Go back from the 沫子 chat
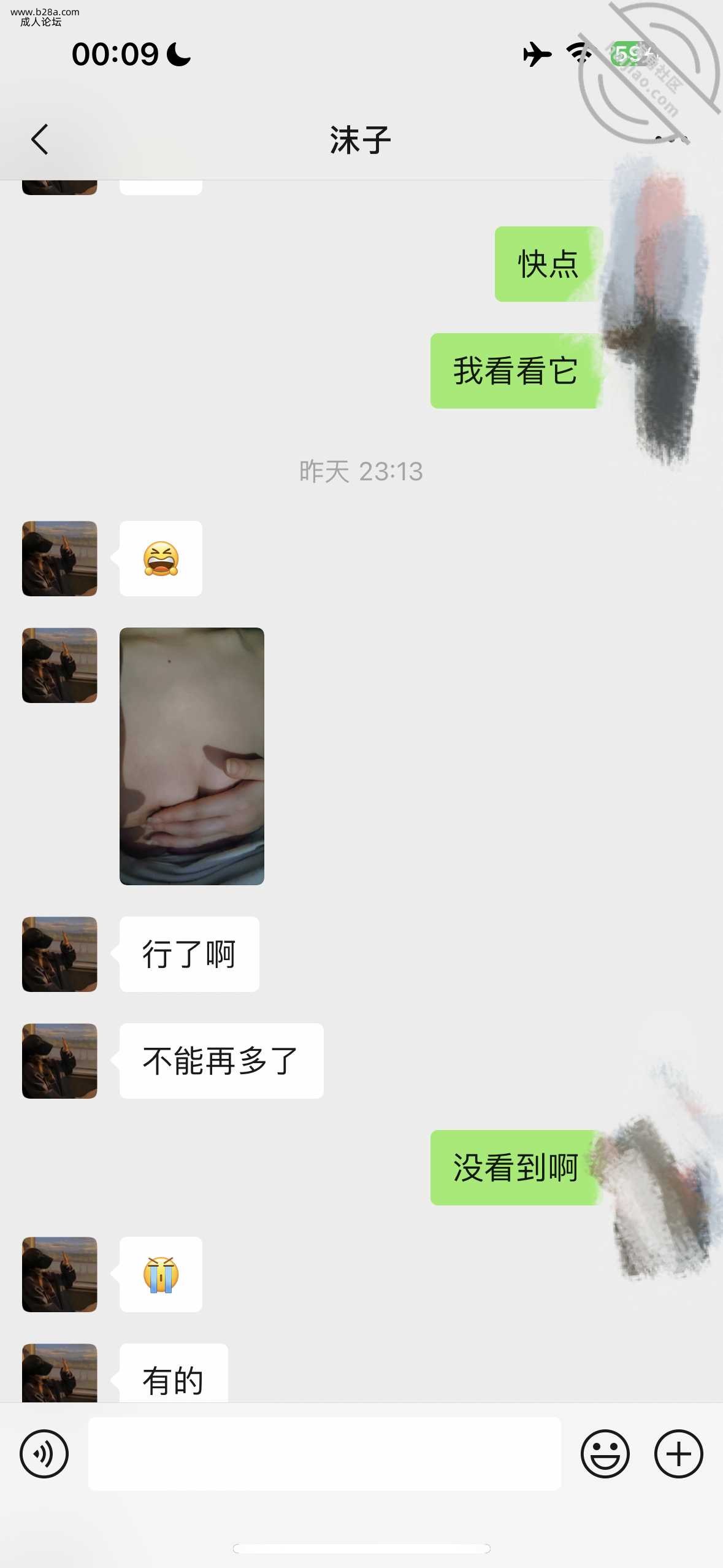This screenshot has width=723, height=1568. click(40, 140)
